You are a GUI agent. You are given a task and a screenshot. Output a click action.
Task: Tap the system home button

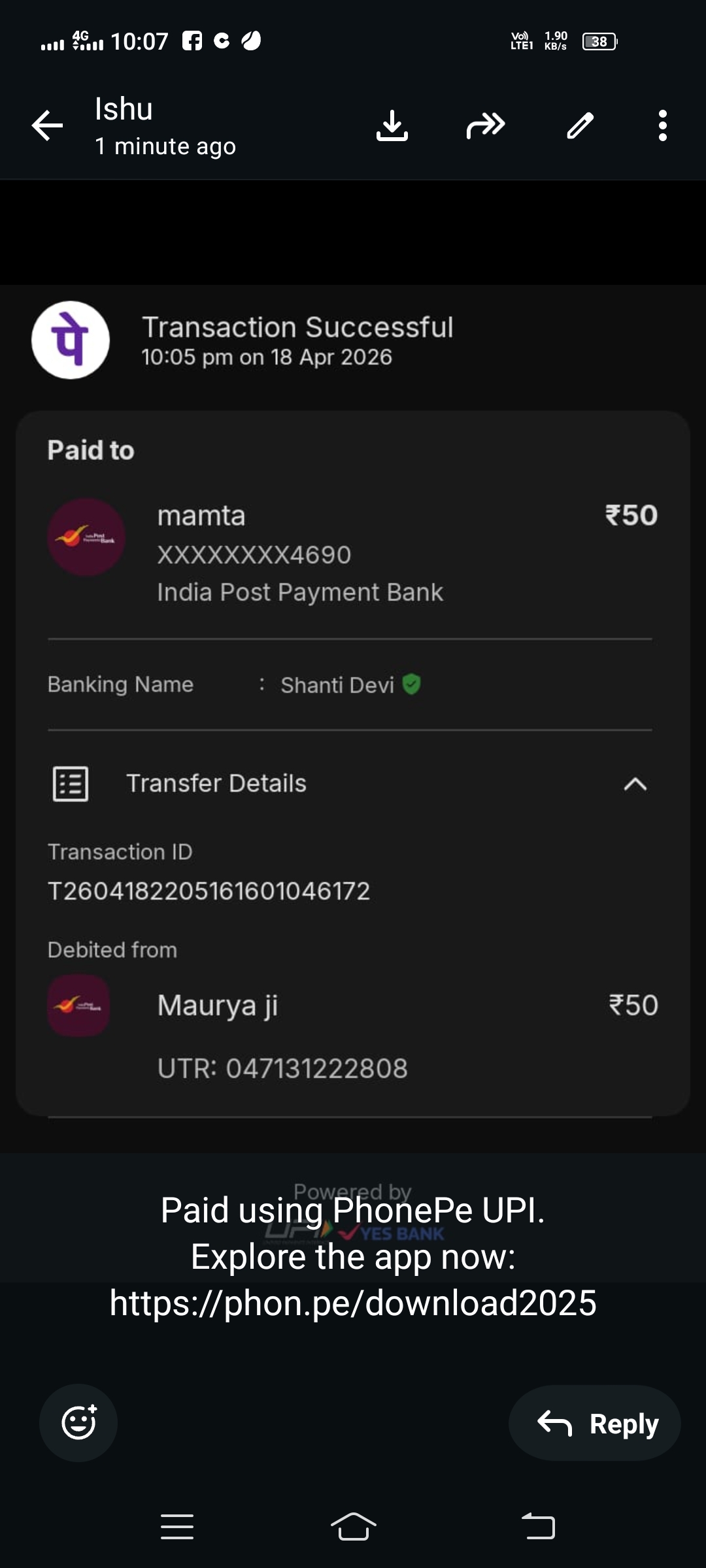[x=353, y=1527]
